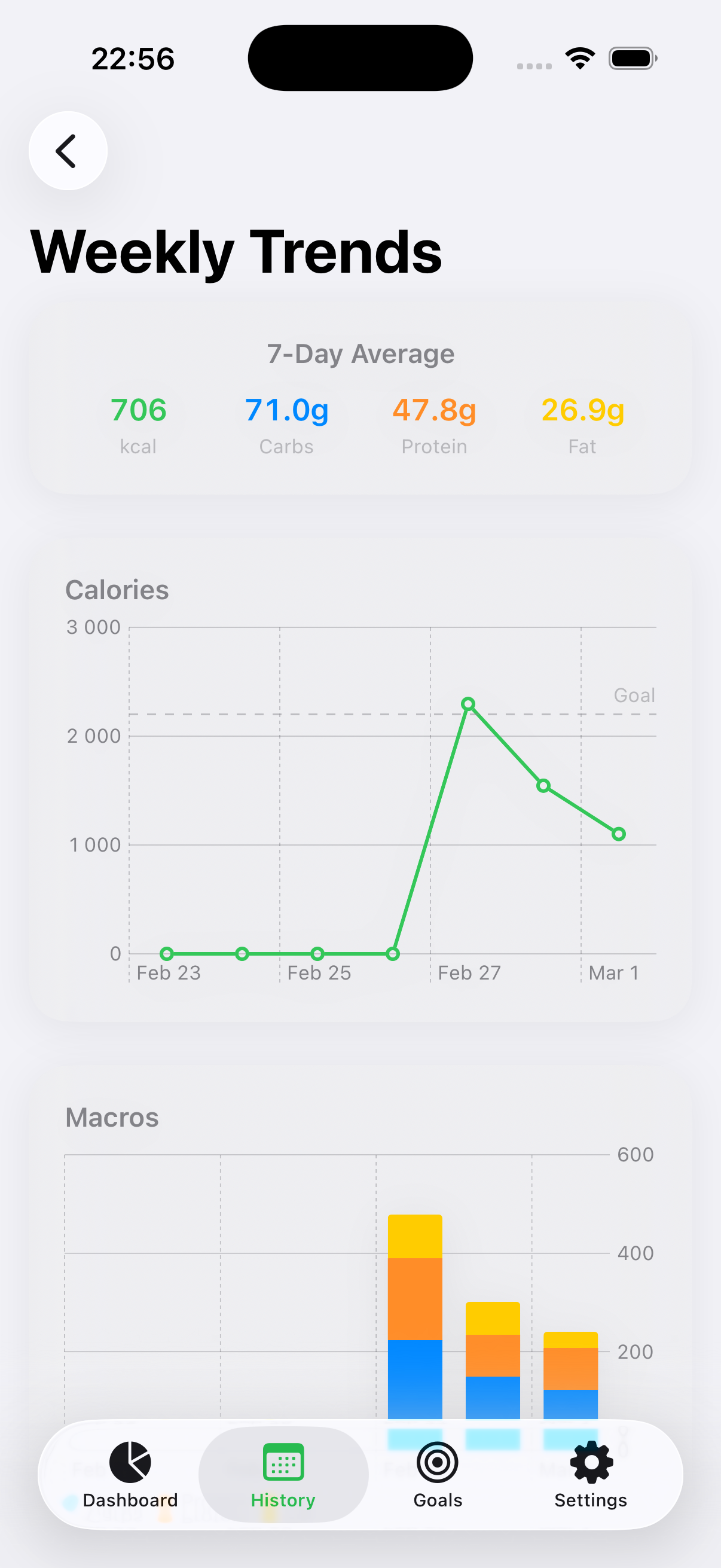Expand the 7-Day Average card
721x1568 pixels.
pyautogui.click(x=360, y=396)
